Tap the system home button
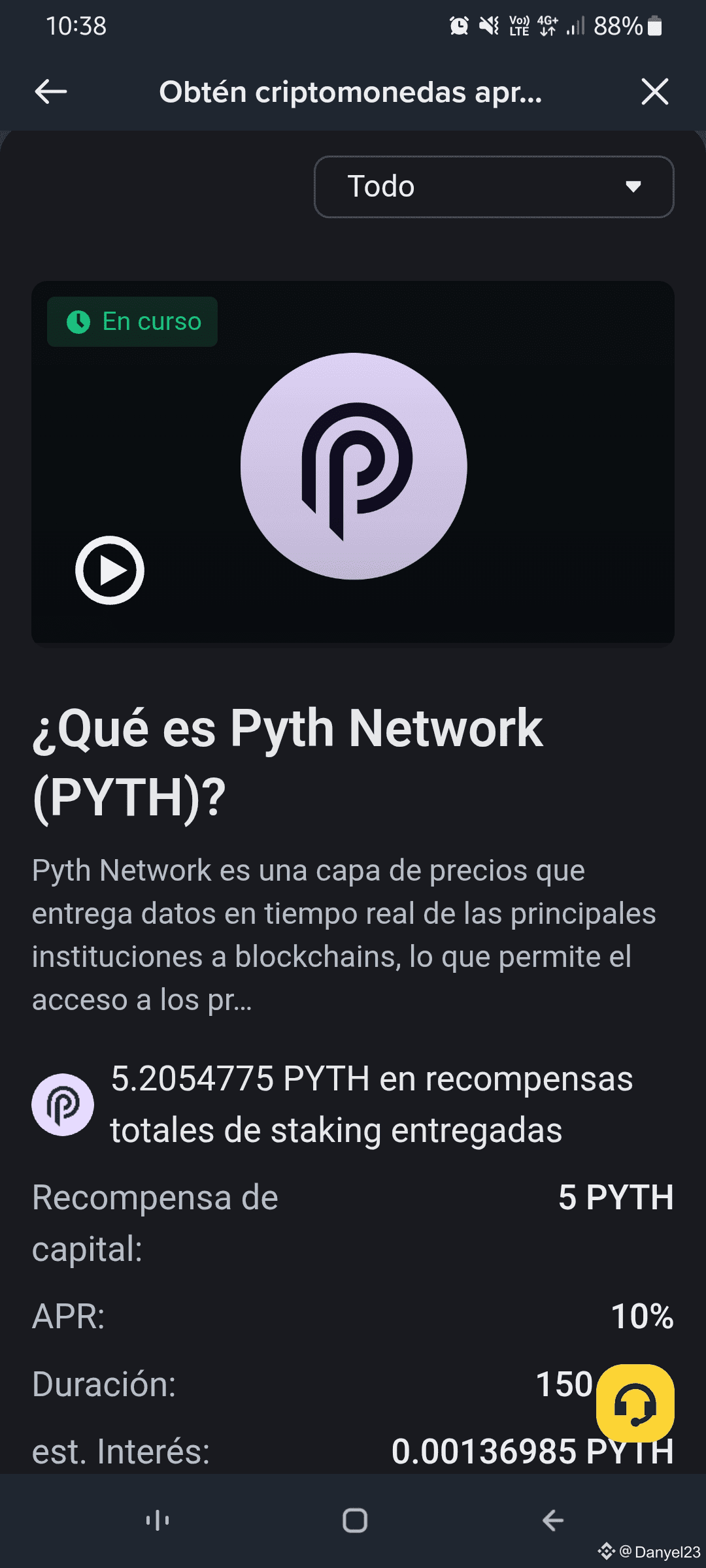Image resolution: width=706 pixels, height=1568 pixels. click(354, 1520)
